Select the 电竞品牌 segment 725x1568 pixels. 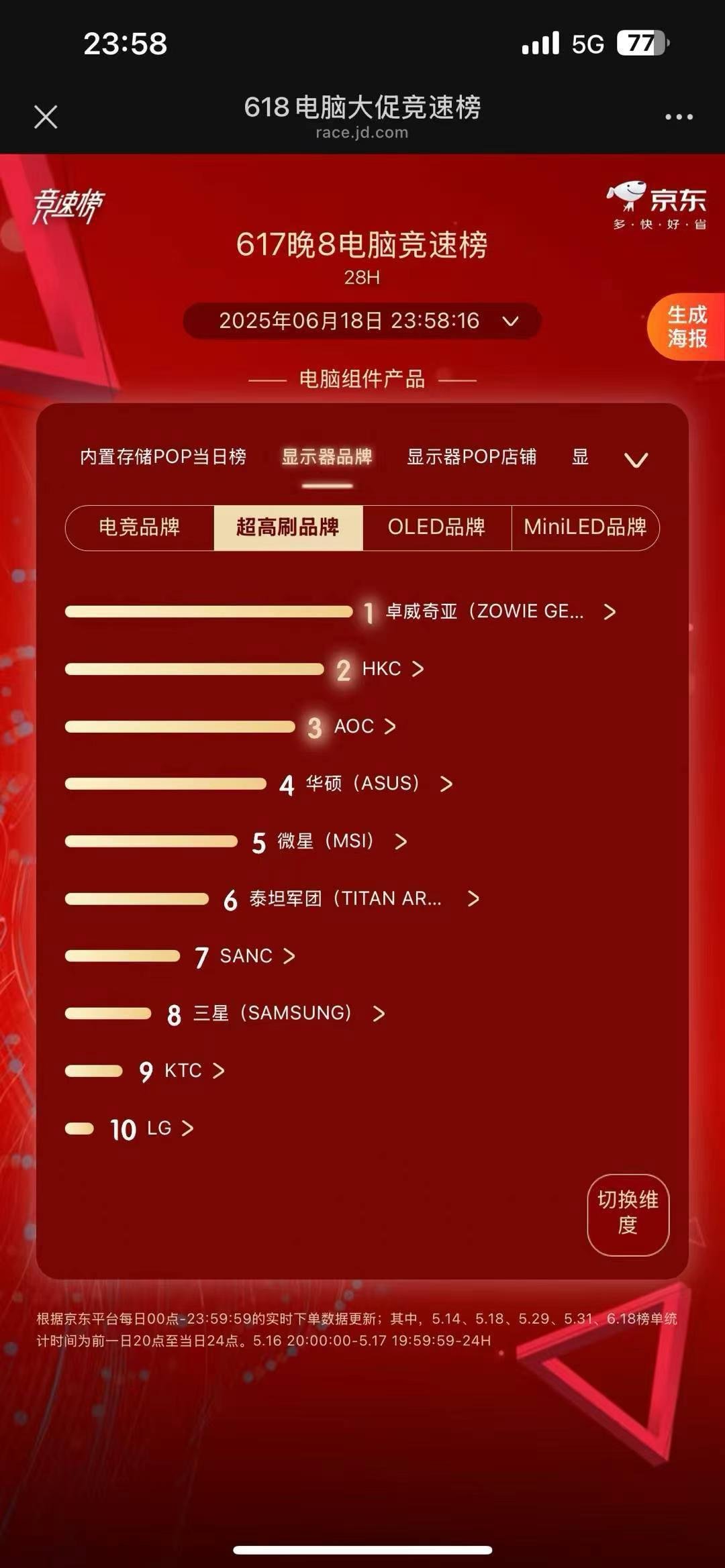click(140, 527)
